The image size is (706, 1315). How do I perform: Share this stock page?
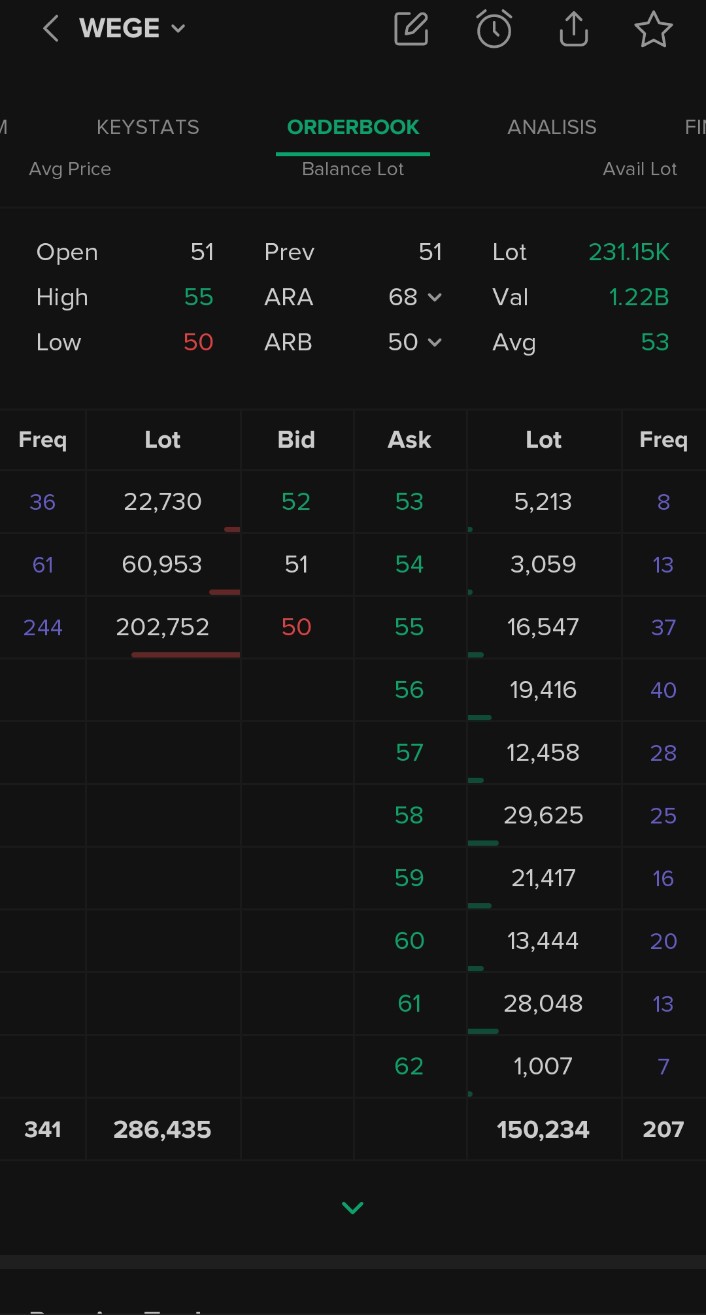pyautogui.click(x=573, y=29)
